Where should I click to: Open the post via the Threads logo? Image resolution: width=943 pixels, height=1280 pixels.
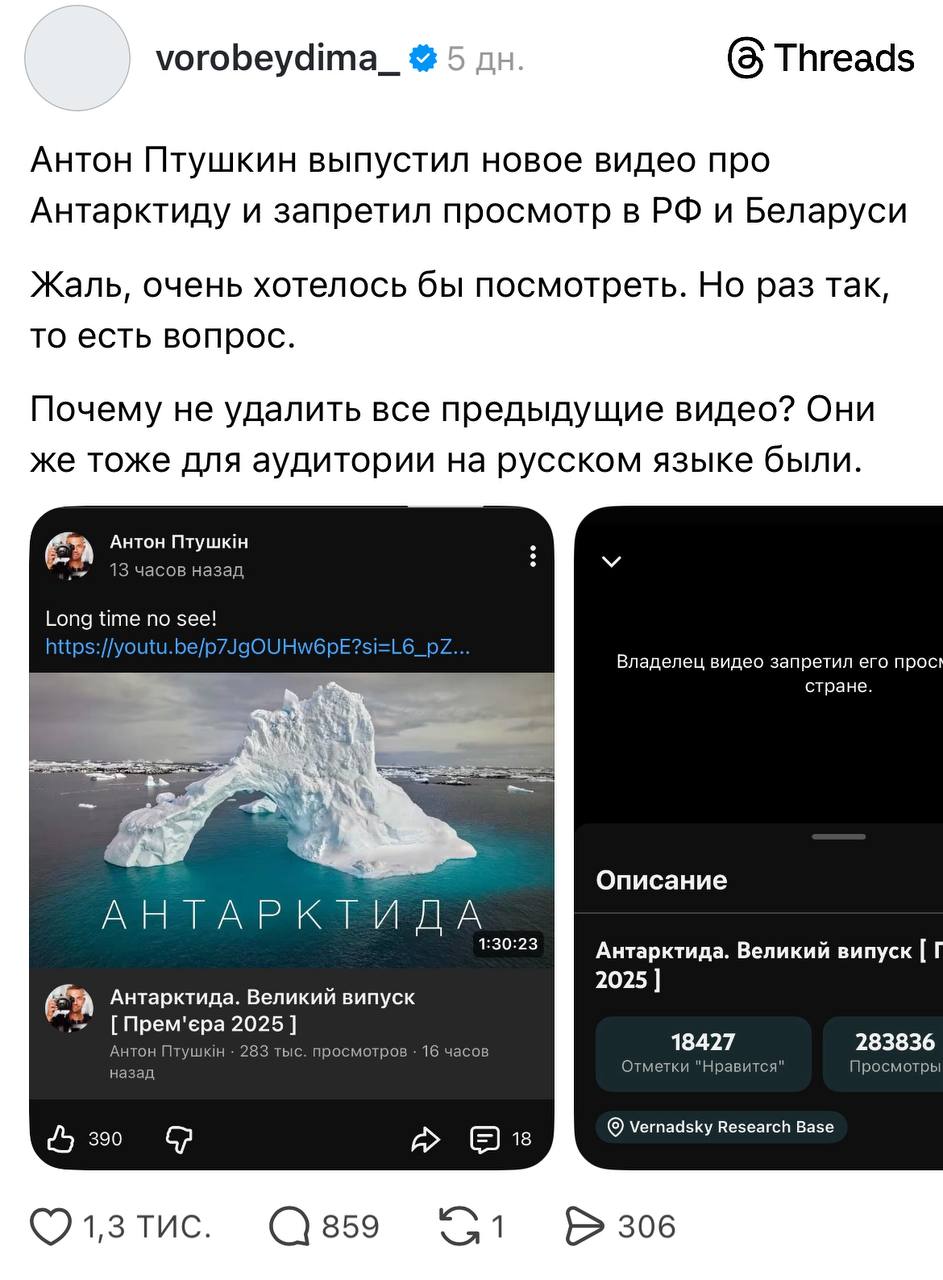(x=821, y=58)
